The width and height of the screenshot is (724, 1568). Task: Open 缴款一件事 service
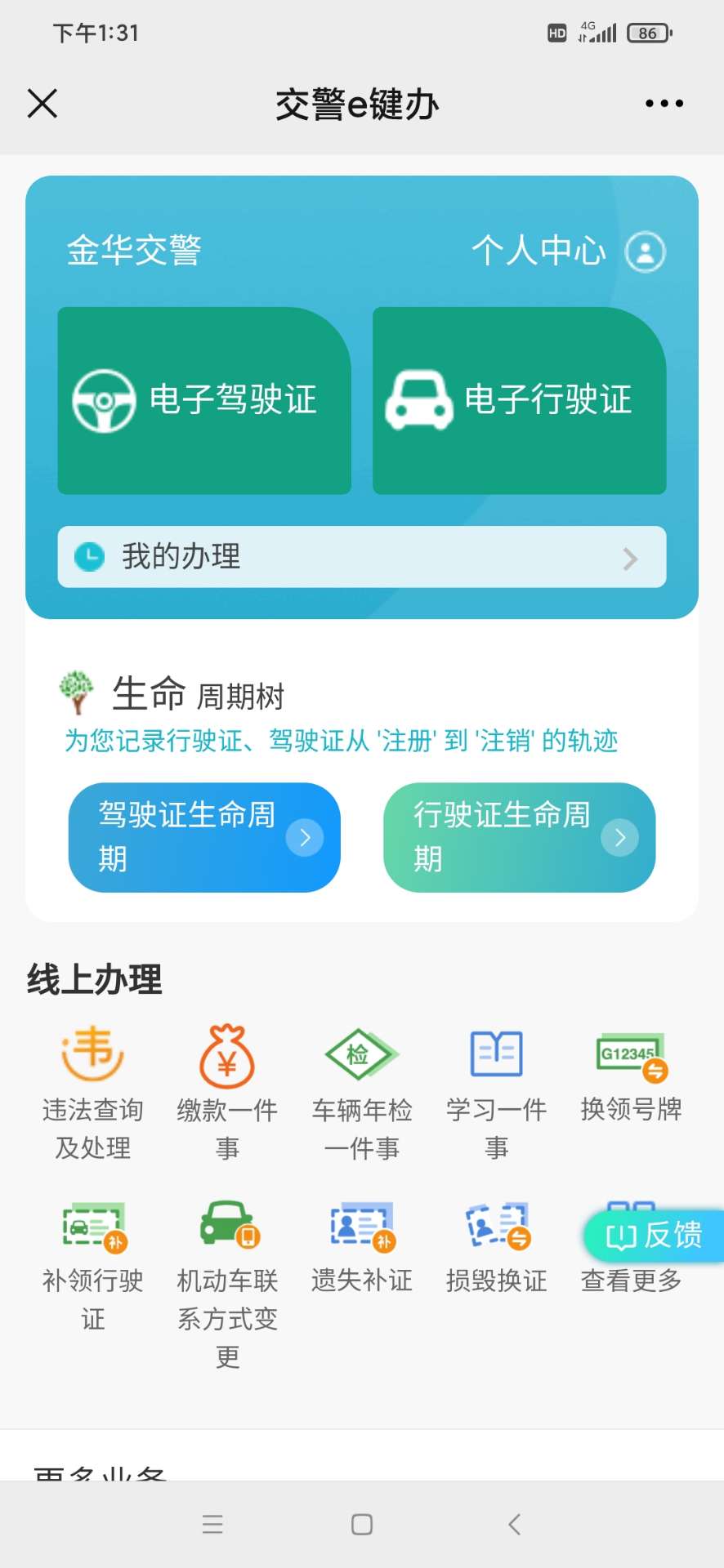click(227, 1092)
